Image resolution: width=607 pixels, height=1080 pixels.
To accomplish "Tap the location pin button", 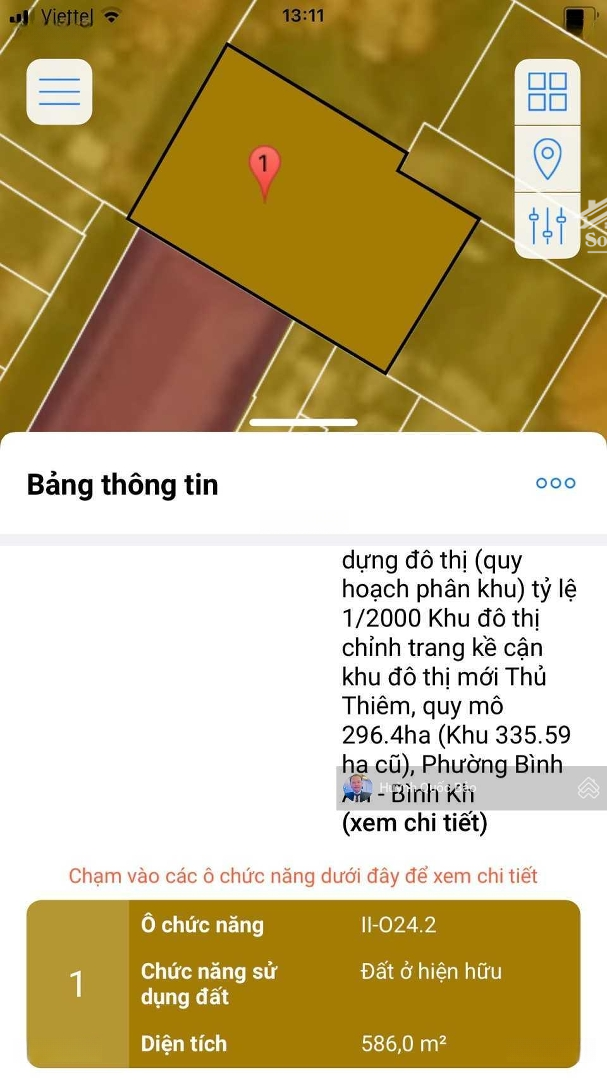I will [547, 159].
